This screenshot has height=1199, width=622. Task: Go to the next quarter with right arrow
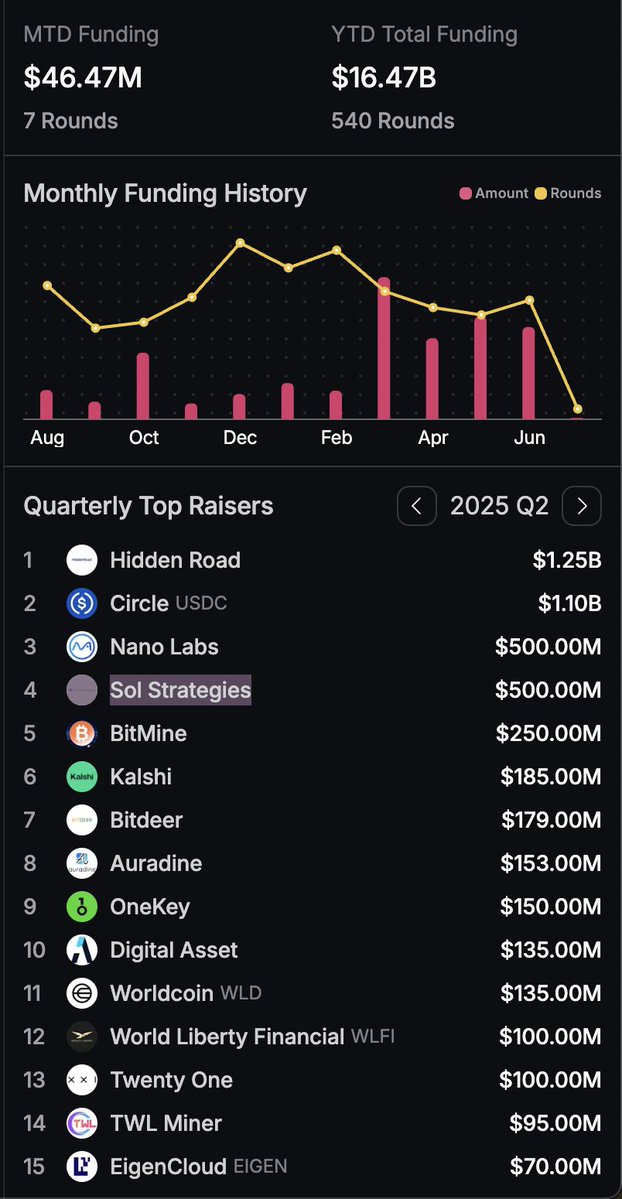(x=581, y=506)
